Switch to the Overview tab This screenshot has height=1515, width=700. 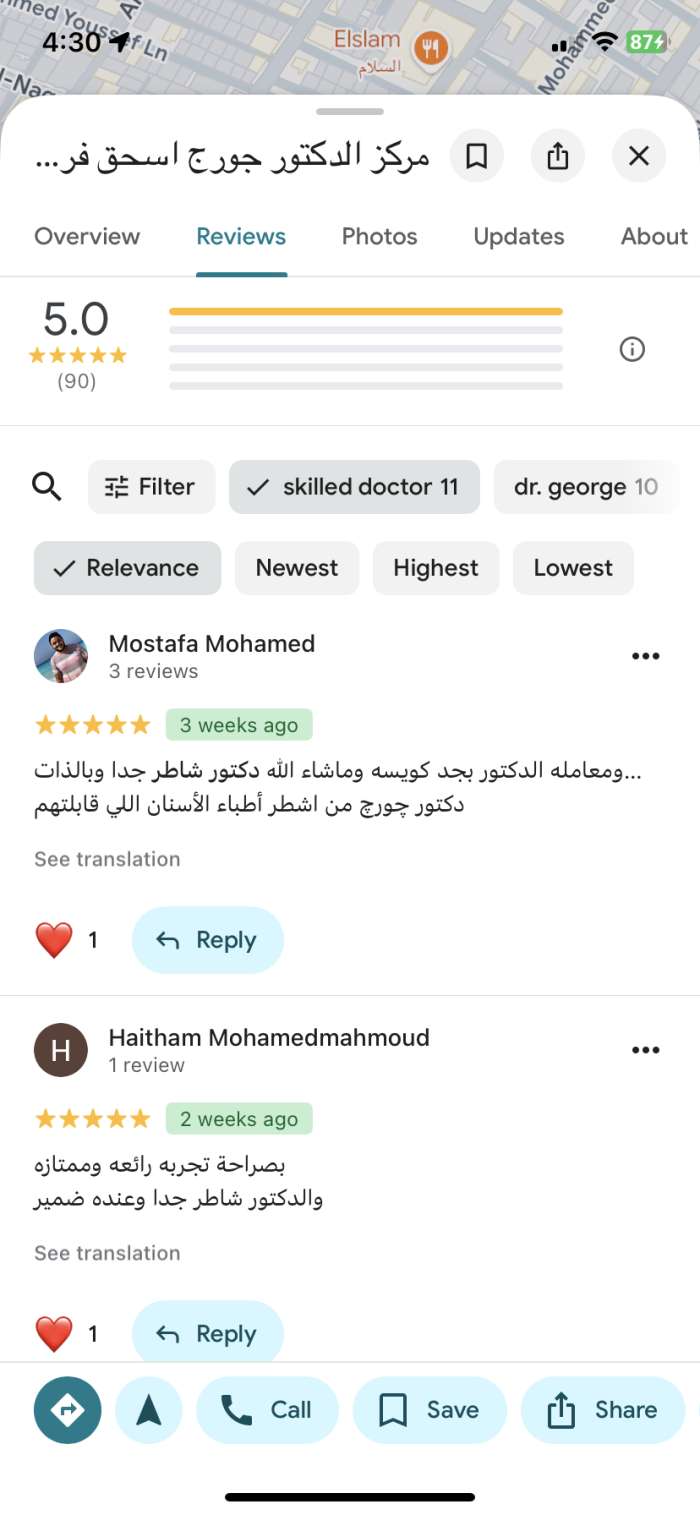(87, 237)
